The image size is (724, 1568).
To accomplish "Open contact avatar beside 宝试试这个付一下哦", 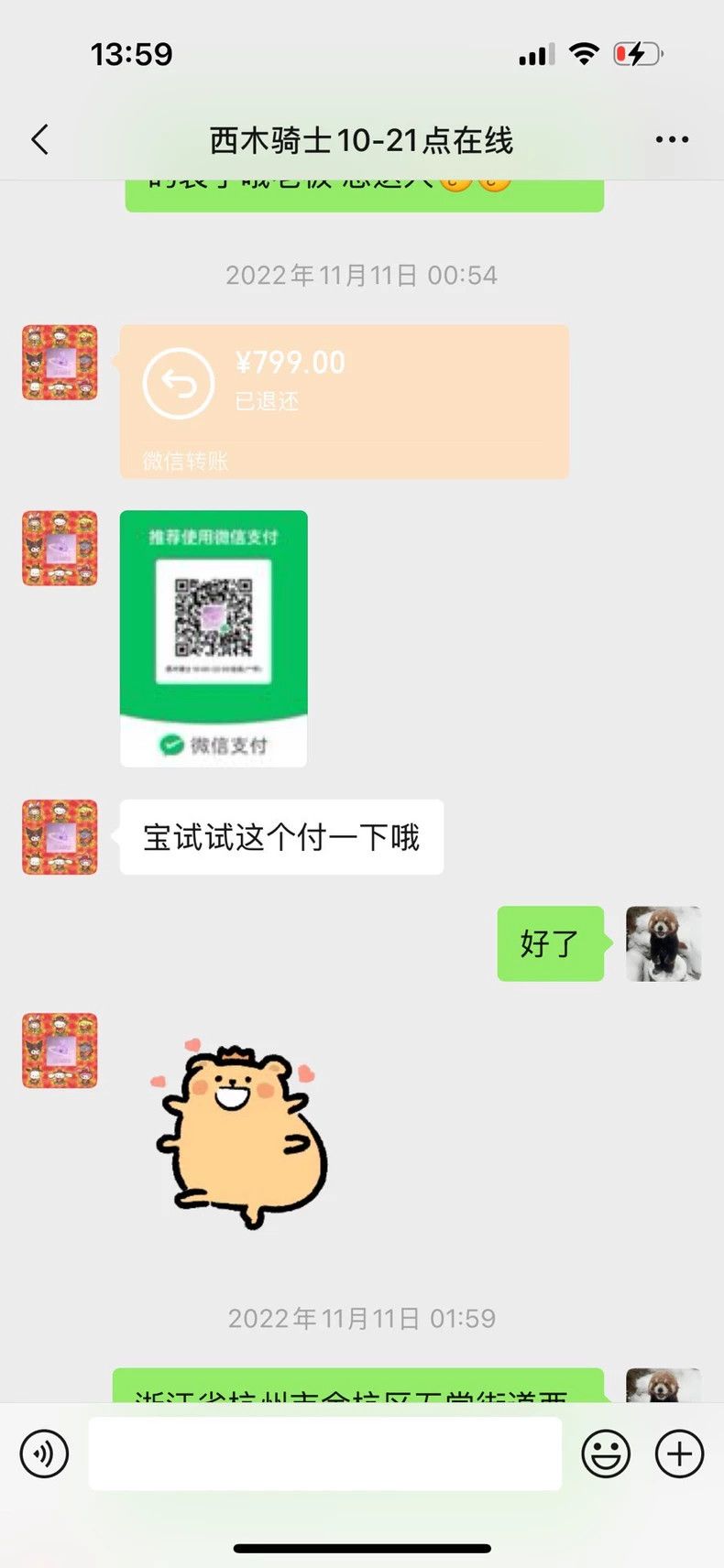I will tap(60, 837).
